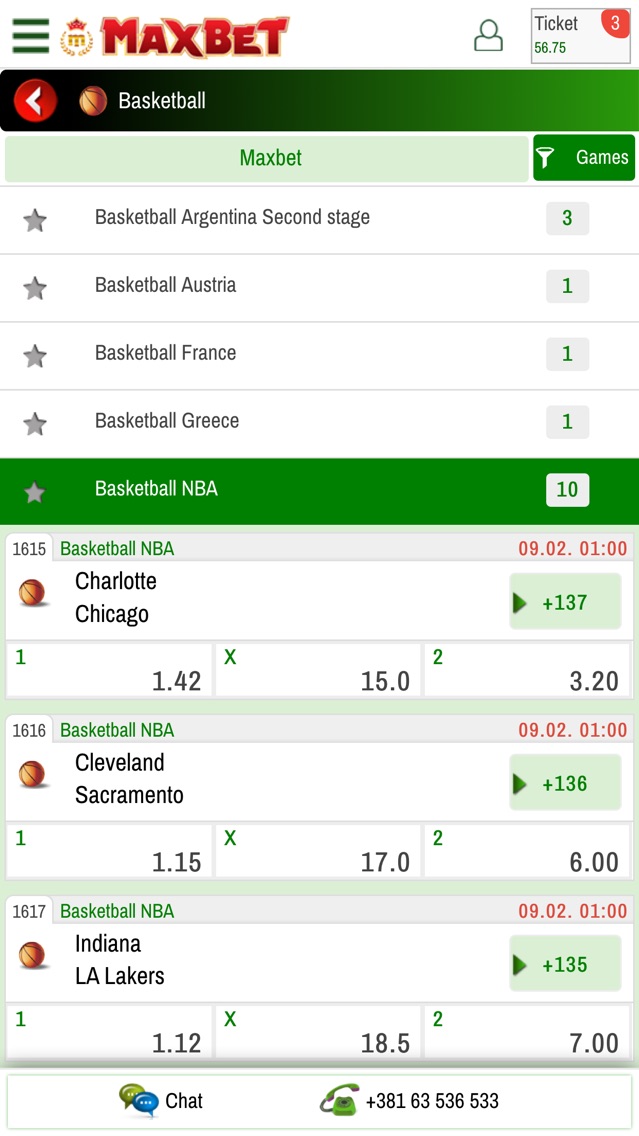The width and height of the screenshot is (639, 1136).
Task: Open the user account icon
Action: coord(488,36)
